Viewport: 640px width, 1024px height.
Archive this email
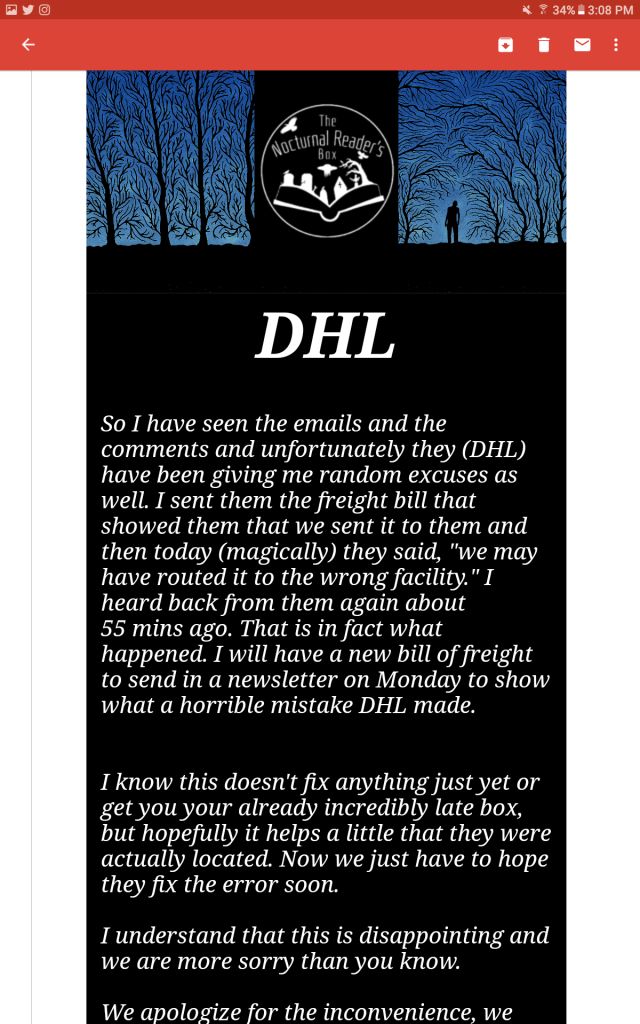506,44
